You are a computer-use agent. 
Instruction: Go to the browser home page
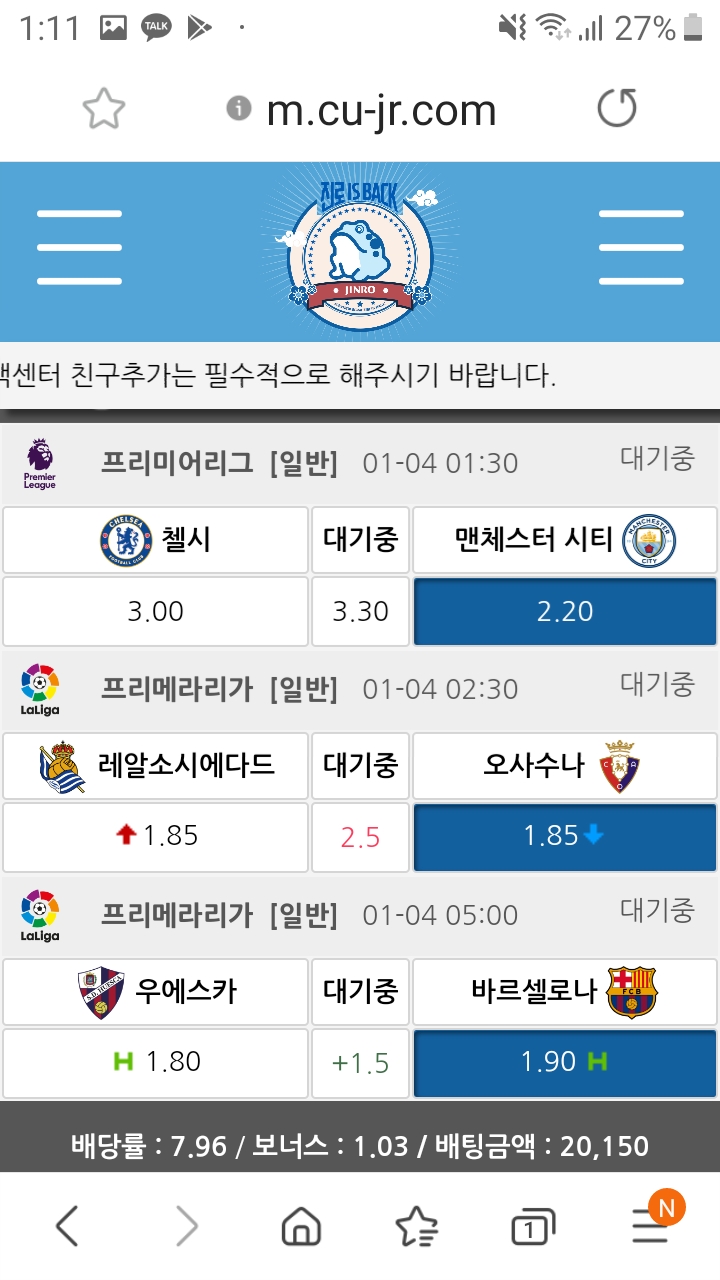[301, 1226]
